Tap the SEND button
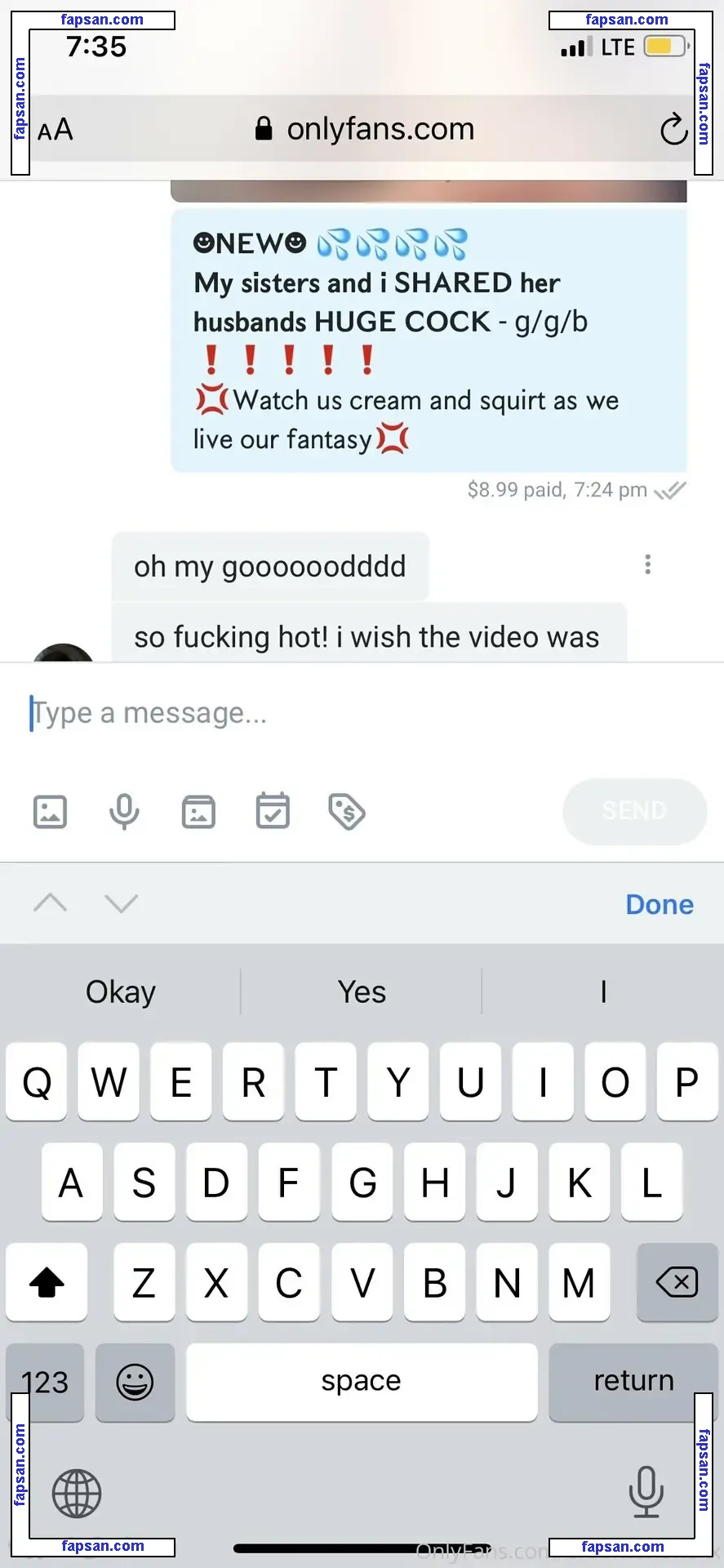Image resolution: width=724 pixels, height=1568 pixels. pos(634,811)
